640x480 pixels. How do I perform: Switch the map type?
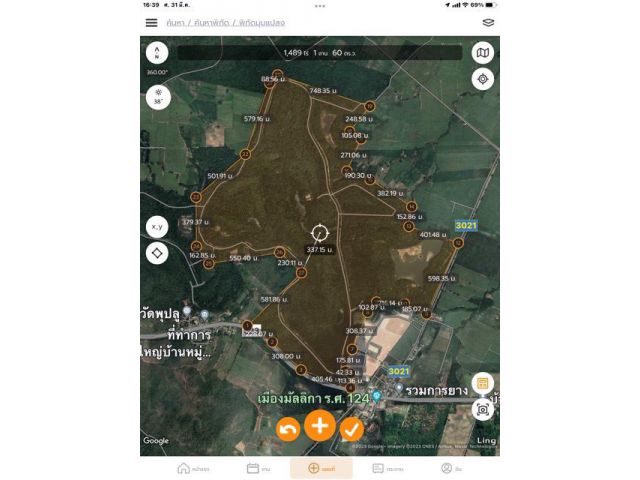point(483,53)
